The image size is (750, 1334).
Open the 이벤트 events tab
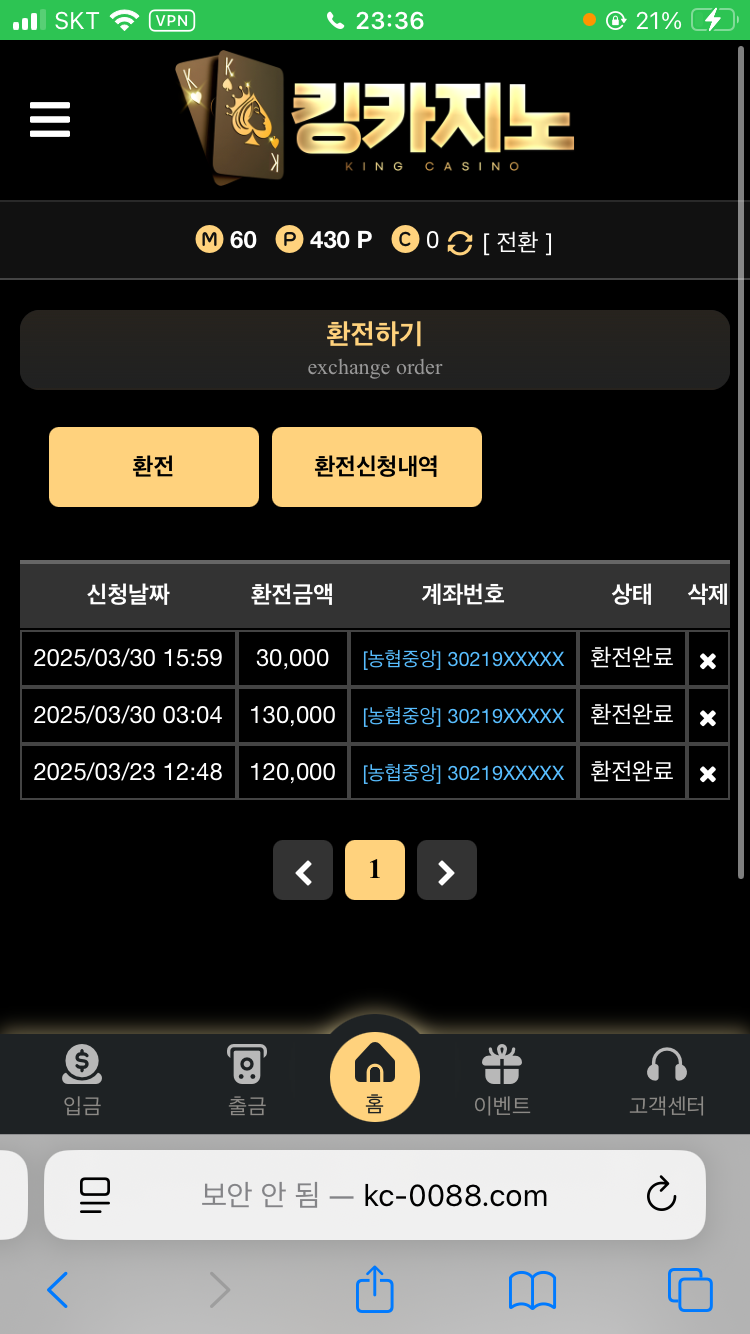tap(502, 1080)
